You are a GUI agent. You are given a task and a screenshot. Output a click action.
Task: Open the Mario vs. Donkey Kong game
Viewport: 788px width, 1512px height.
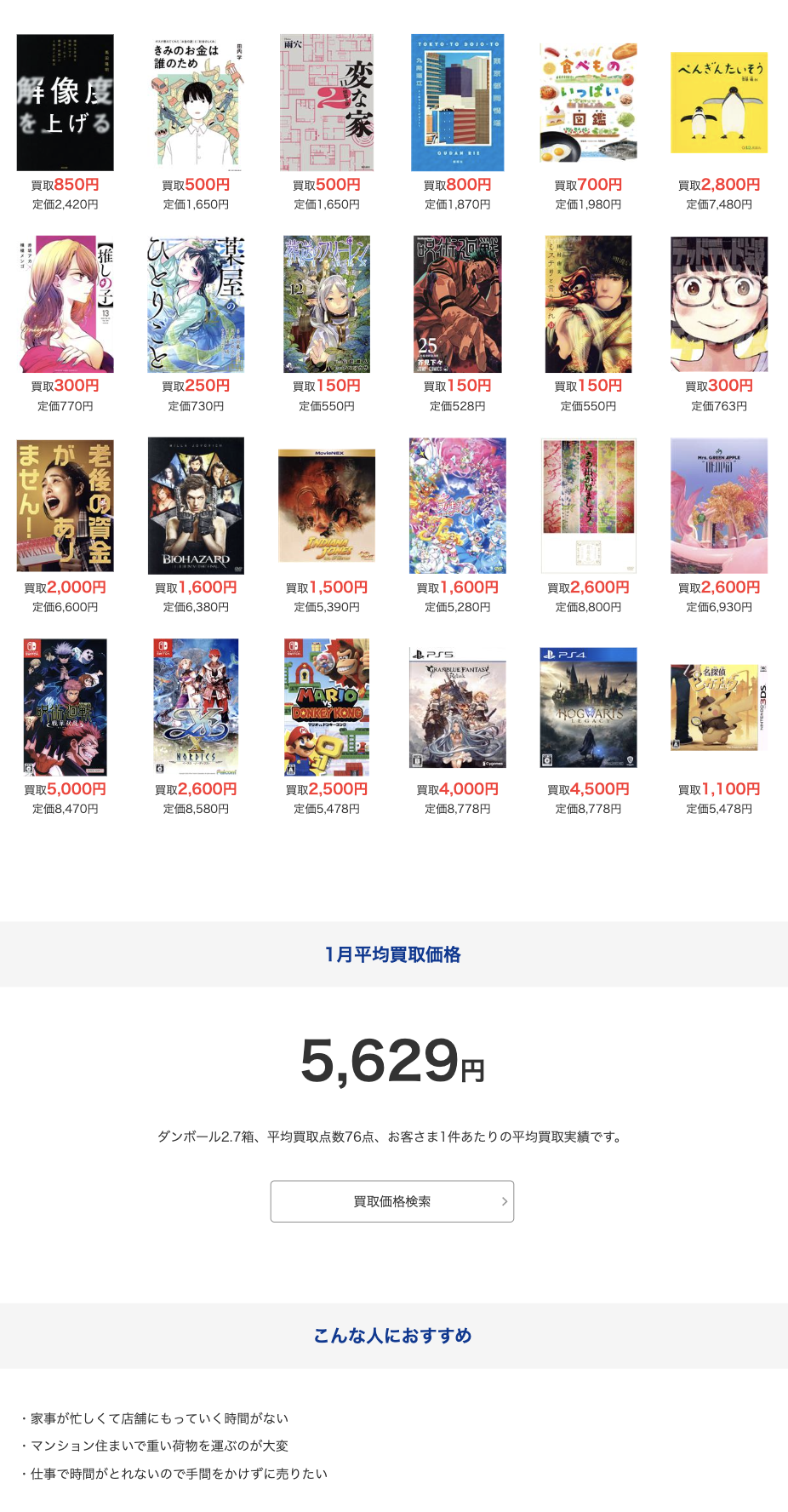click(x=327, y=707)
